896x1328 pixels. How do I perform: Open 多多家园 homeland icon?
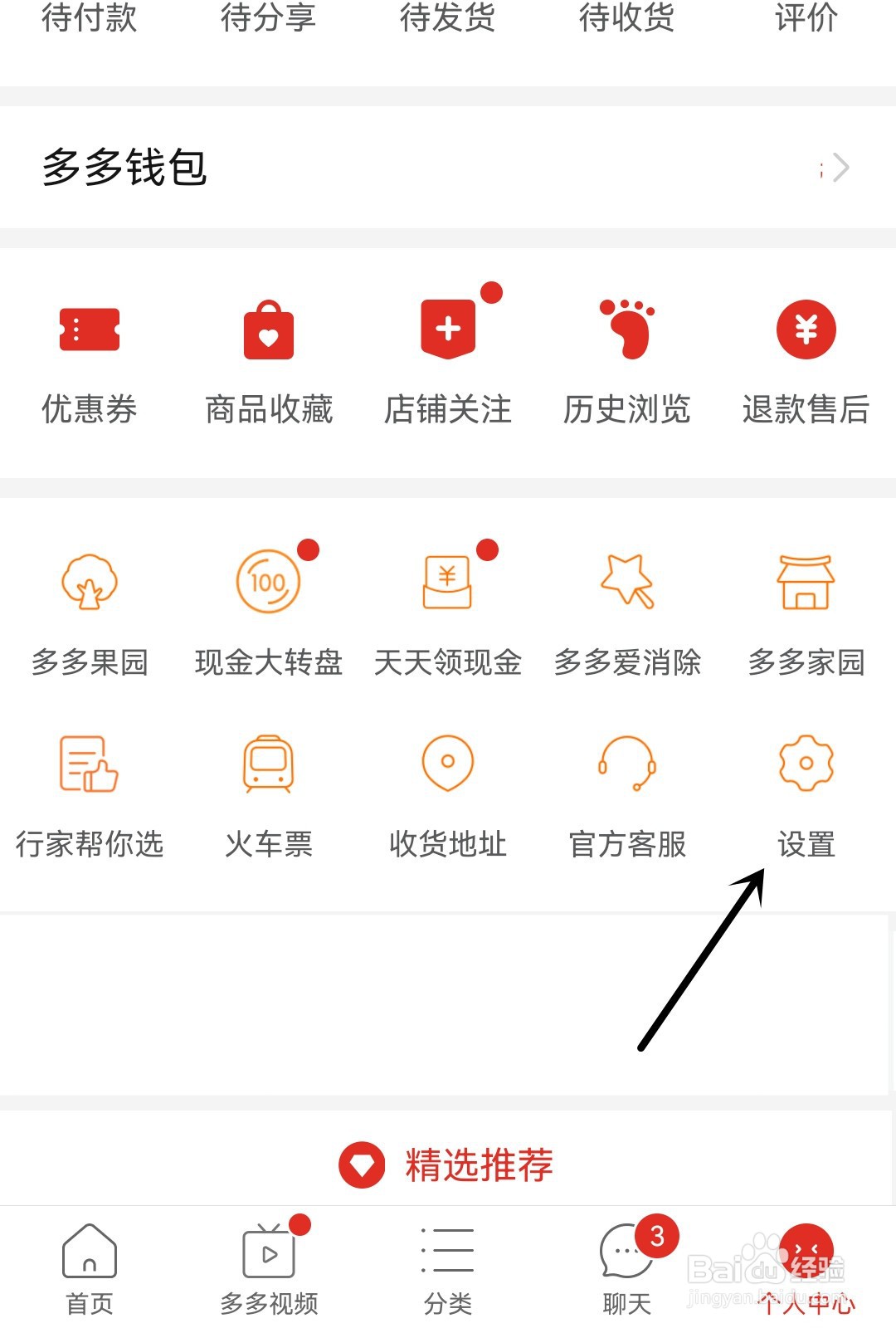tap(806, 610)
